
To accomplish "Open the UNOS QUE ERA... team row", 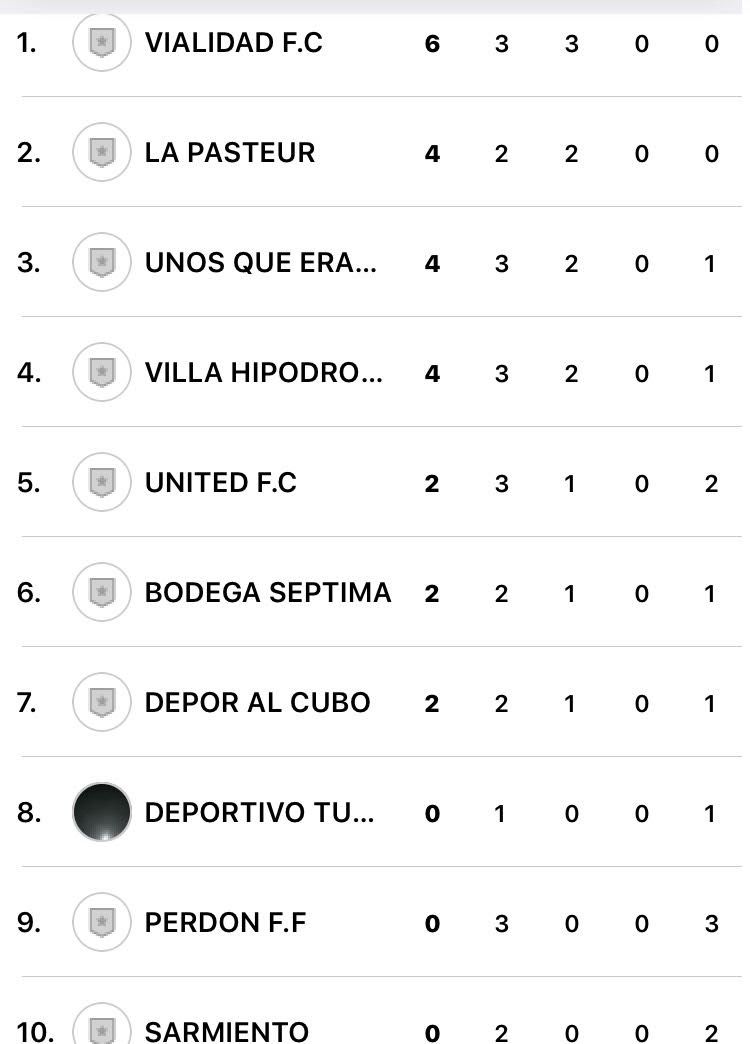I will pos(260,263).
